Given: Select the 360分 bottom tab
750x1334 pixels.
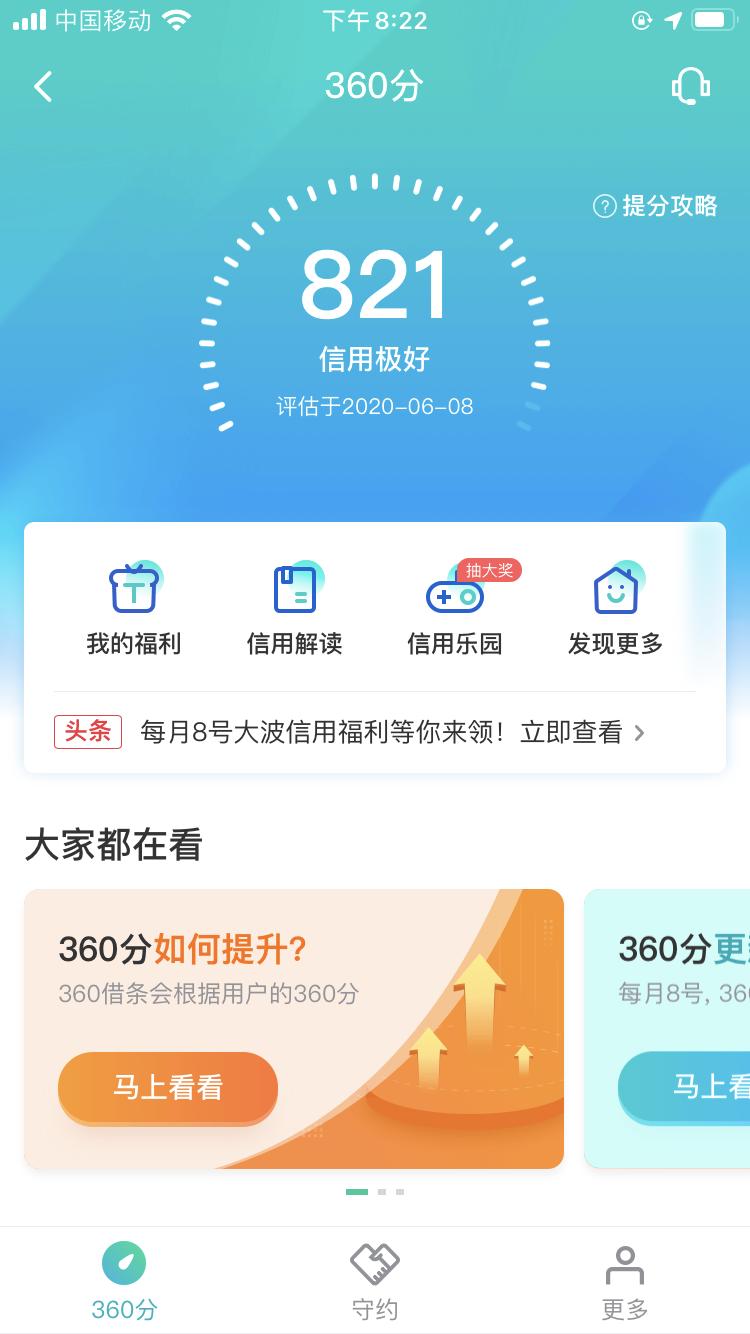Looking at the screenshot, I should click(x=124, y=1282).
